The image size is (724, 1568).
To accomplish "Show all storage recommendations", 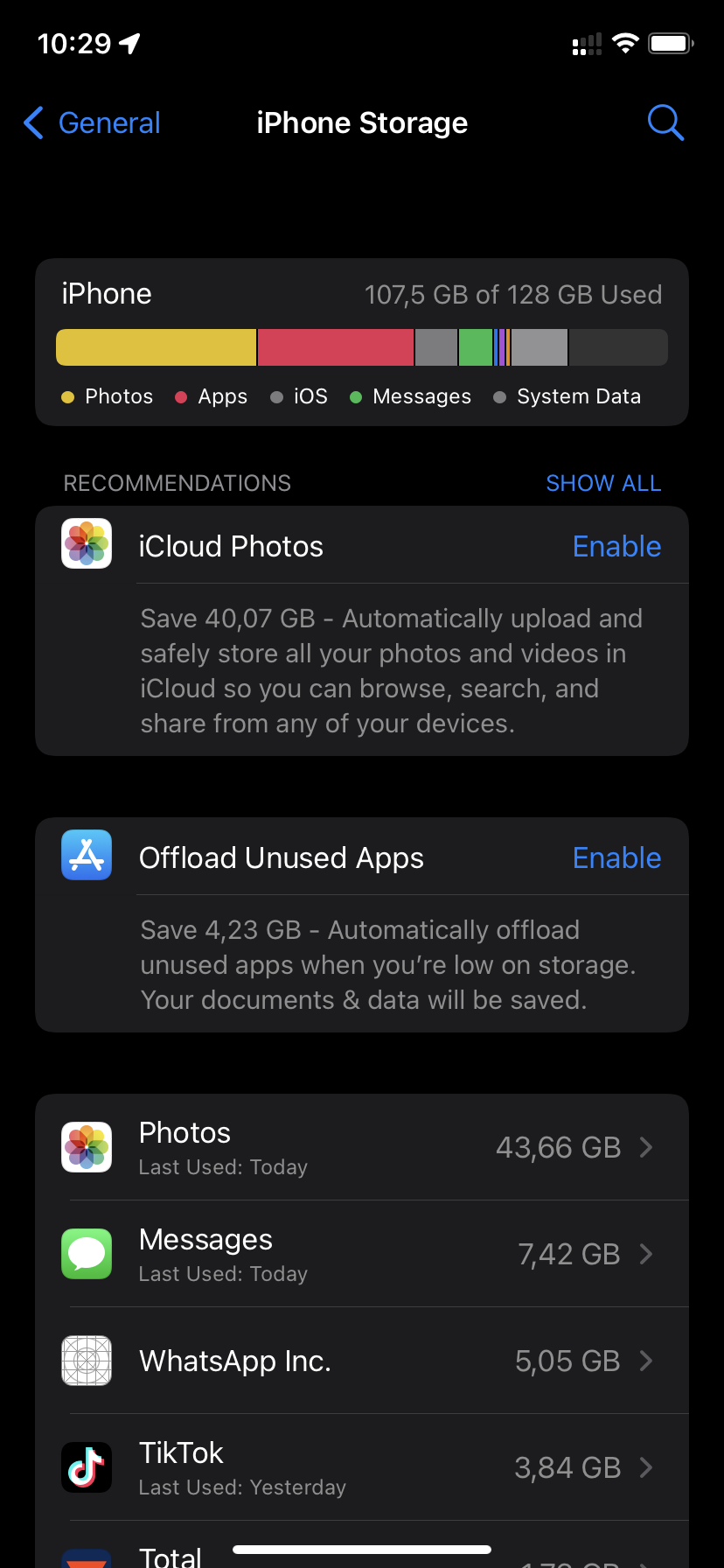I will click(x=603, y=483).
